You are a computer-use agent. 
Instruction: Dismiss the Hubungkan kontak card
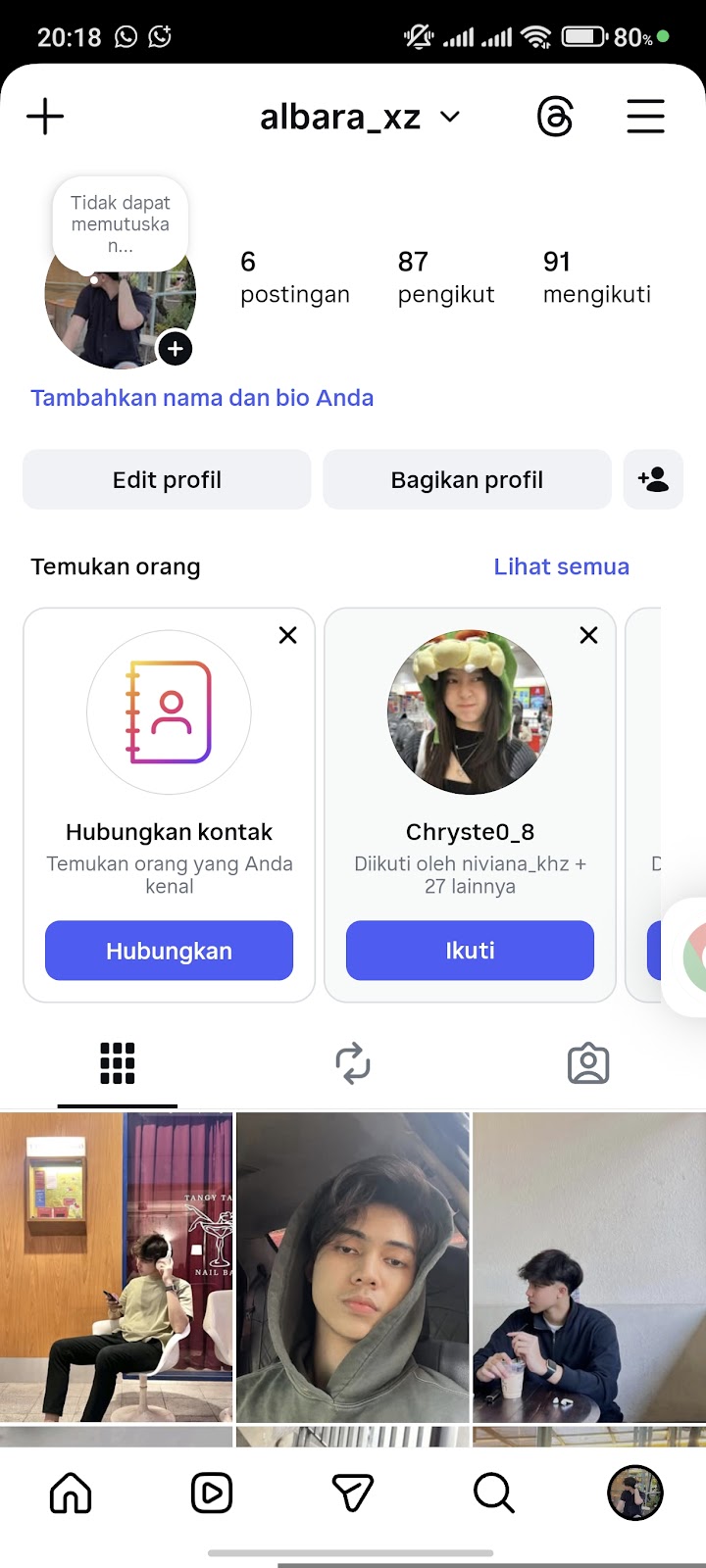point(287,635)
